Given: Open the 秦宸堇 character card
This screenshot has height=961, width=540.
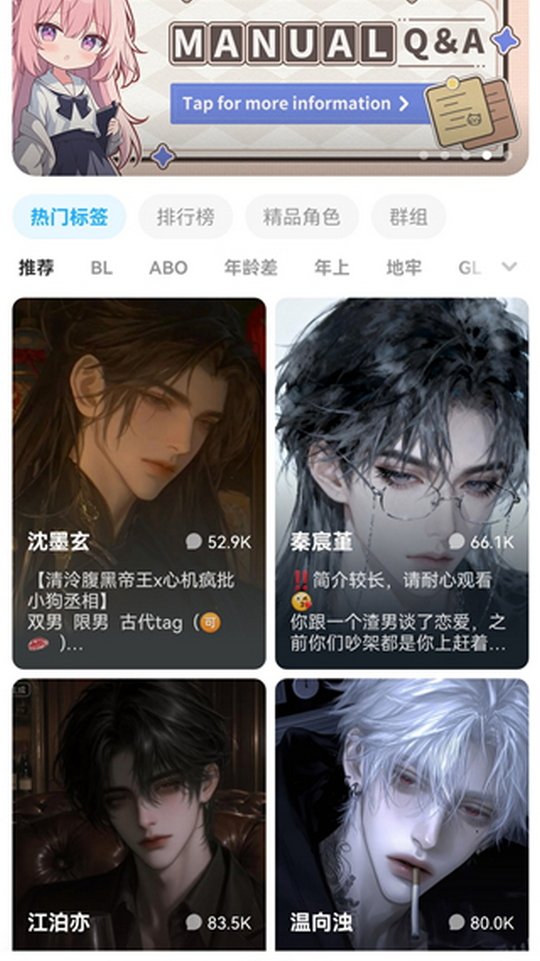Looking at the screenshot, I should coord(401,483).
